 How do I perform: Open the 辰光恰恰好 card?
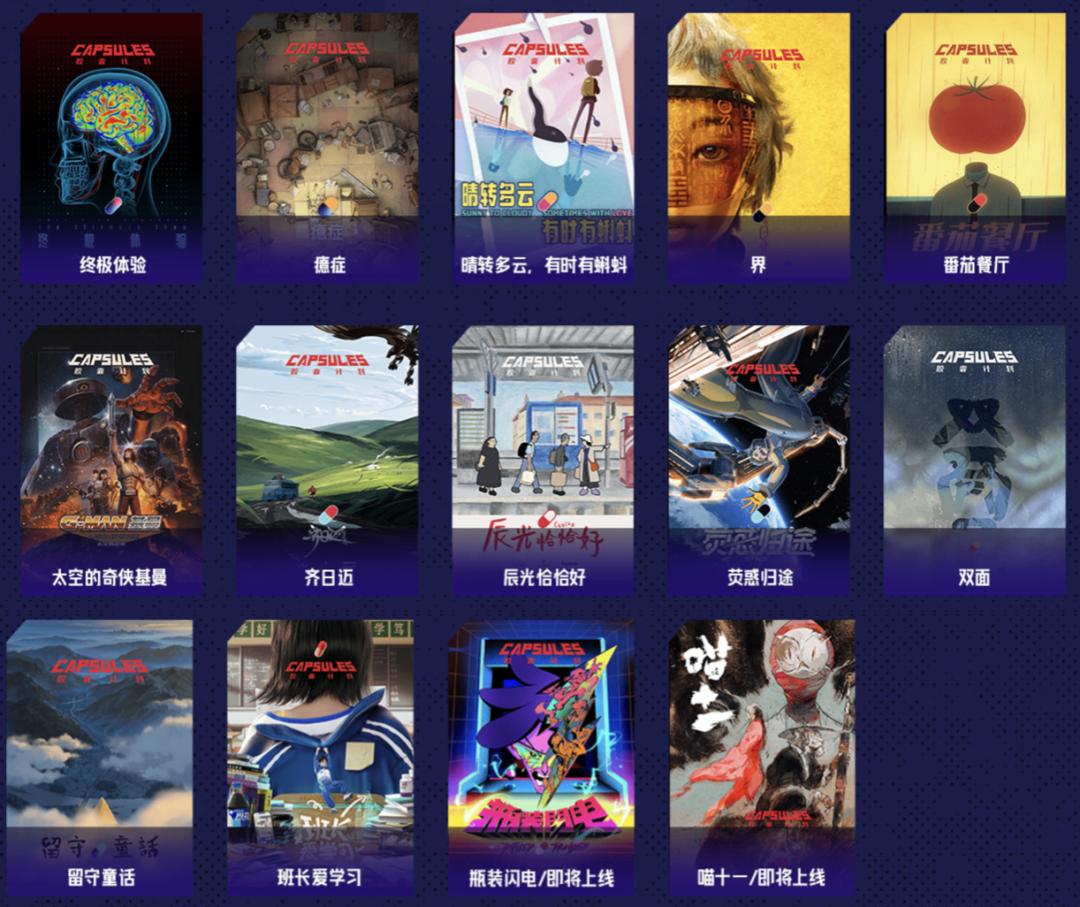pos(543,460)
